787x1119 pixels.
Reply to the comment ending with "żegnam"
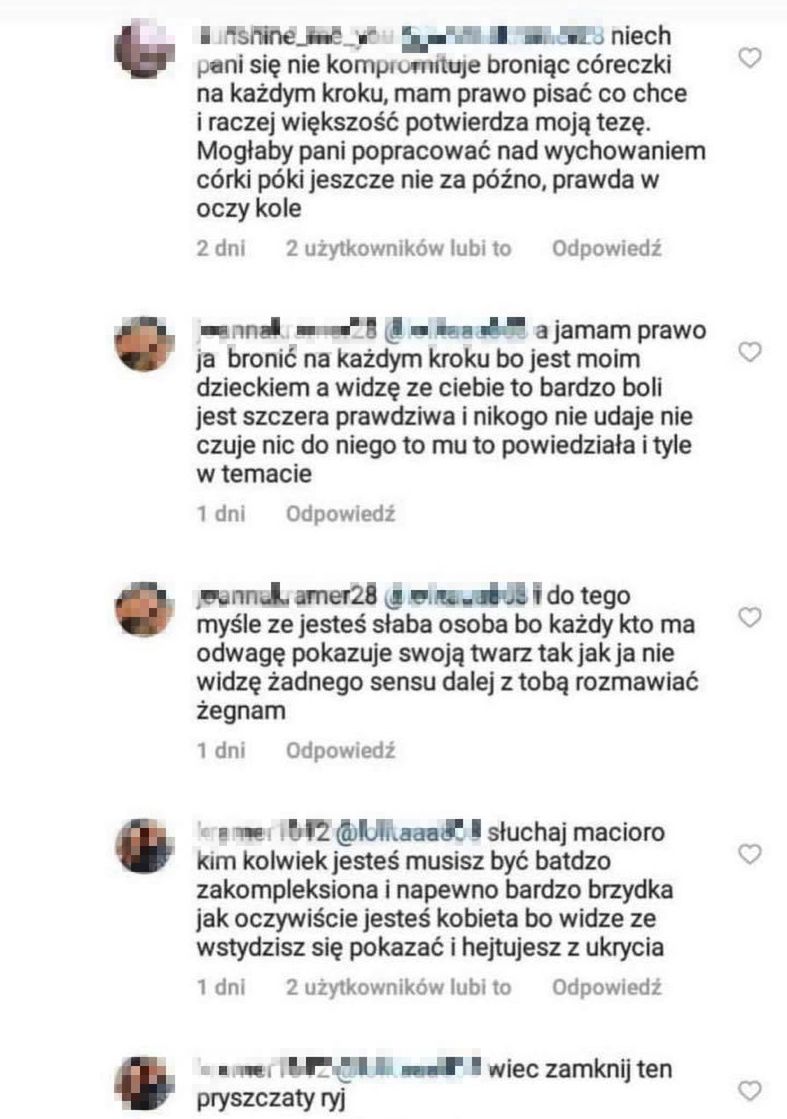coord(340,749)
